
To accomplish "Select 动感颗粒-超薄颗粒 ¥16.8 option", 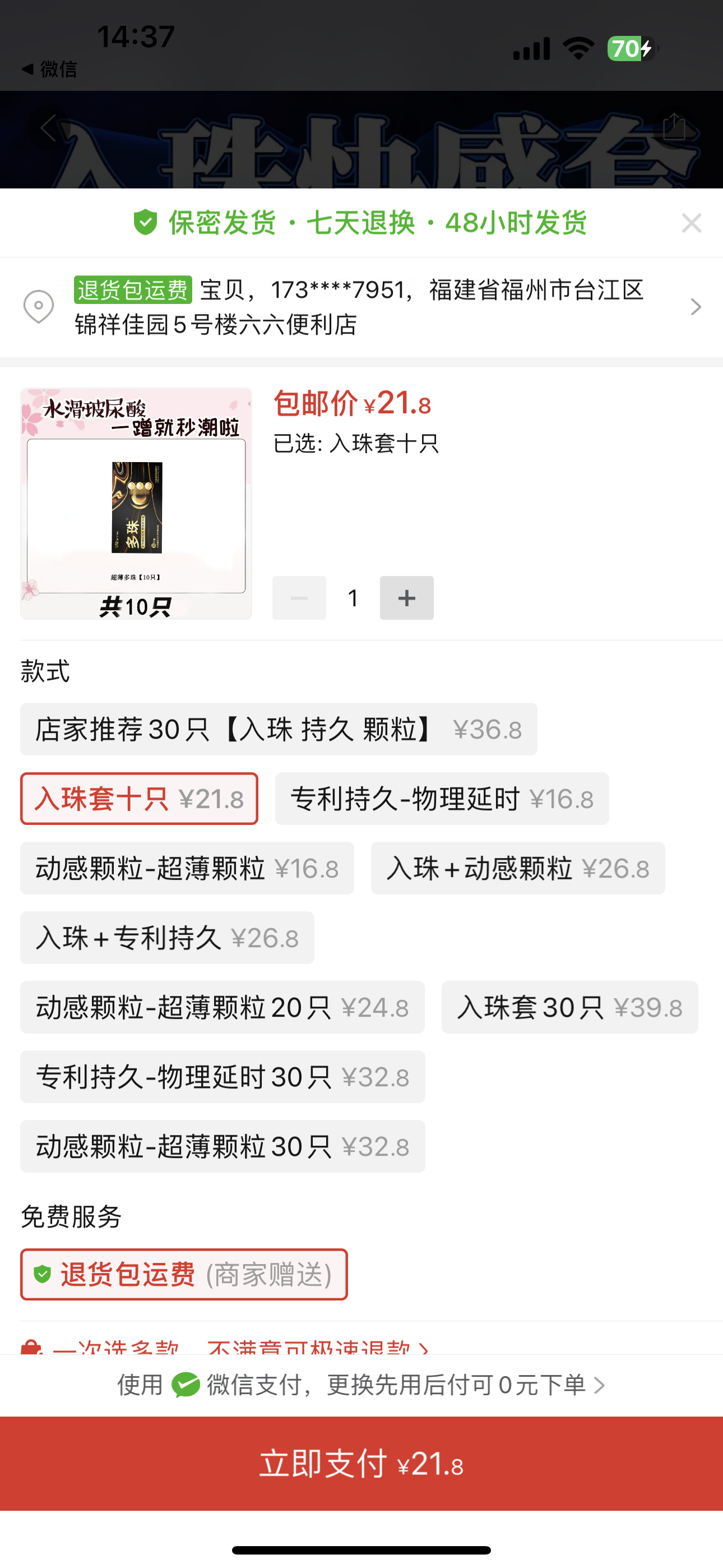I will [x=187, y=868].
